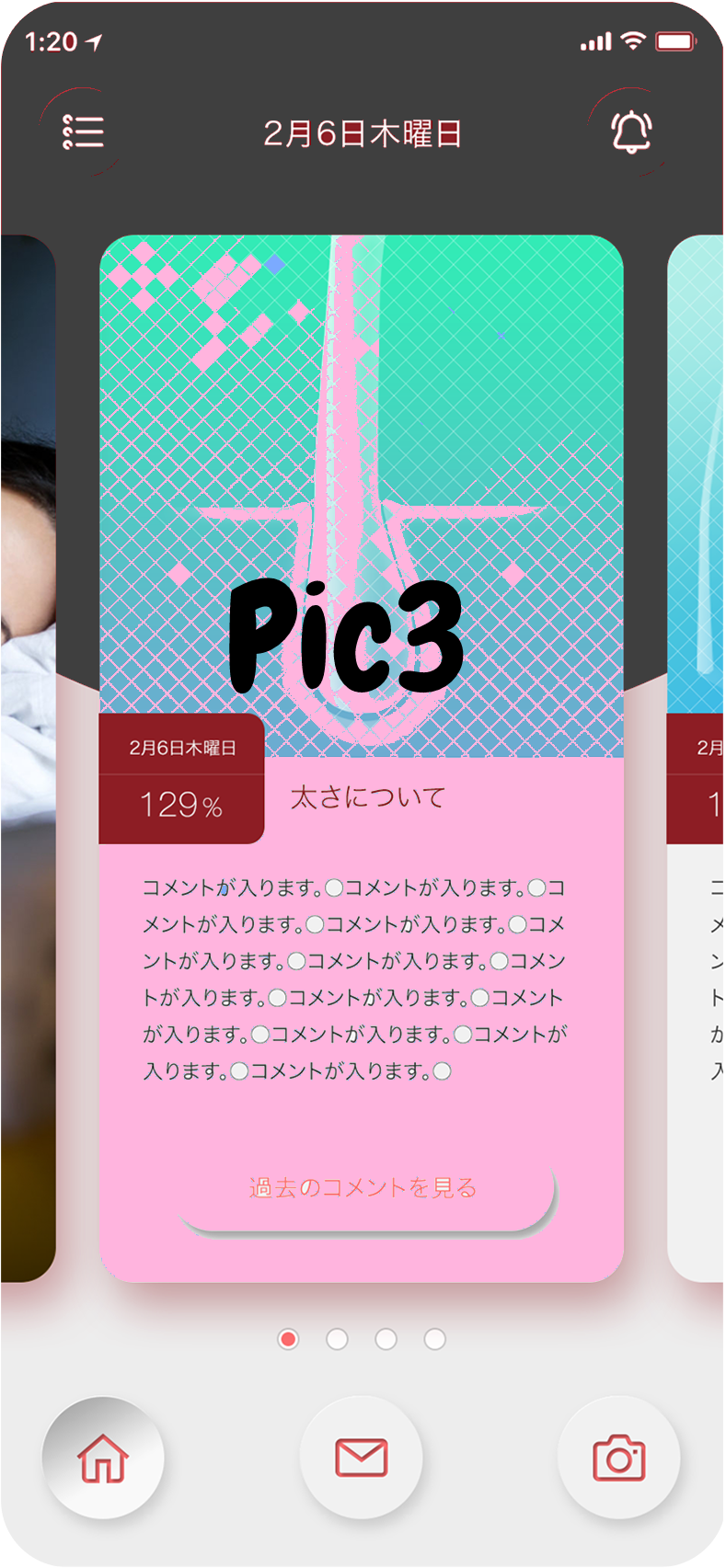The width and height of the screenshot is (726, 1568).
Task: Tap the 過去のコメントを見る button
Action: click(364, 1189)
